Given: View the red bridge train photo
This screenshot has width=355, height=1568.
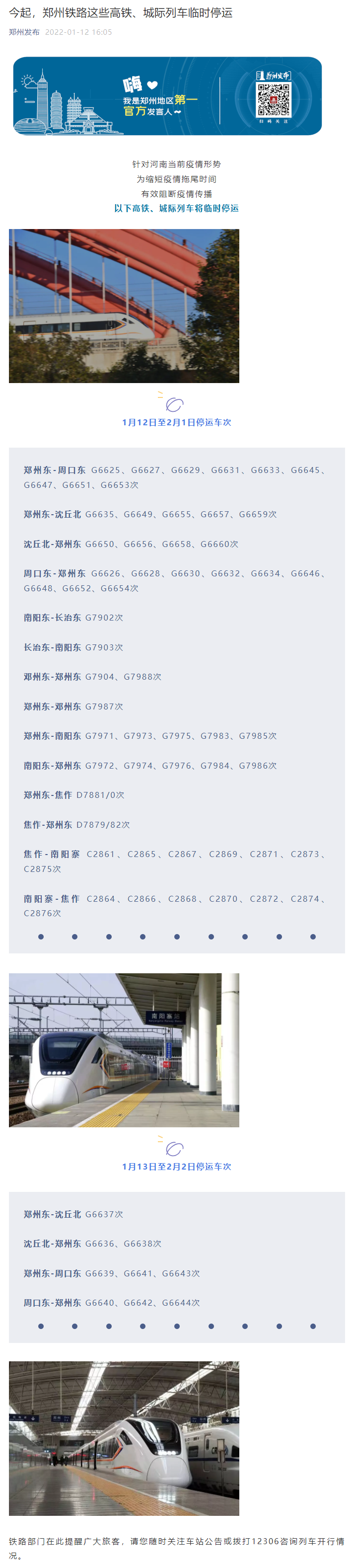Looking at the screenshot, I should coord(124,306).
